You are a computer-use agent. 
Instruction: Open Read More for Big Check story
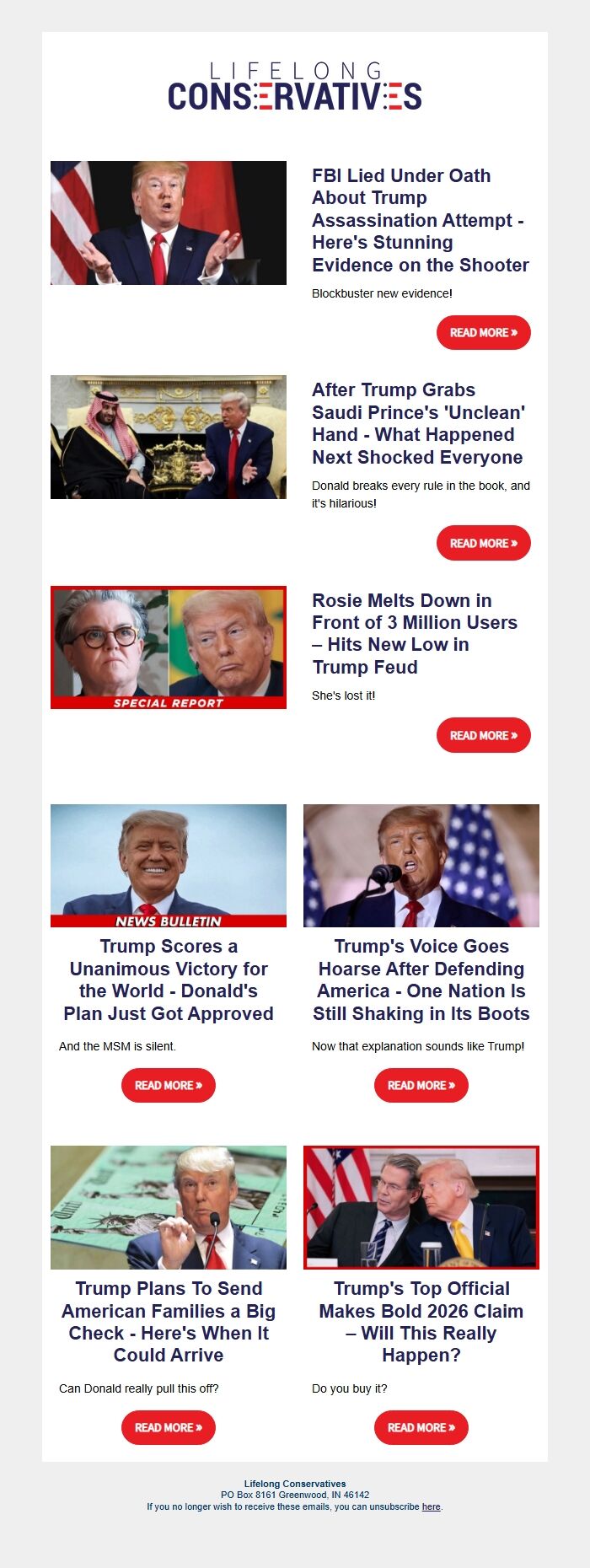[x=169, y=1428]
